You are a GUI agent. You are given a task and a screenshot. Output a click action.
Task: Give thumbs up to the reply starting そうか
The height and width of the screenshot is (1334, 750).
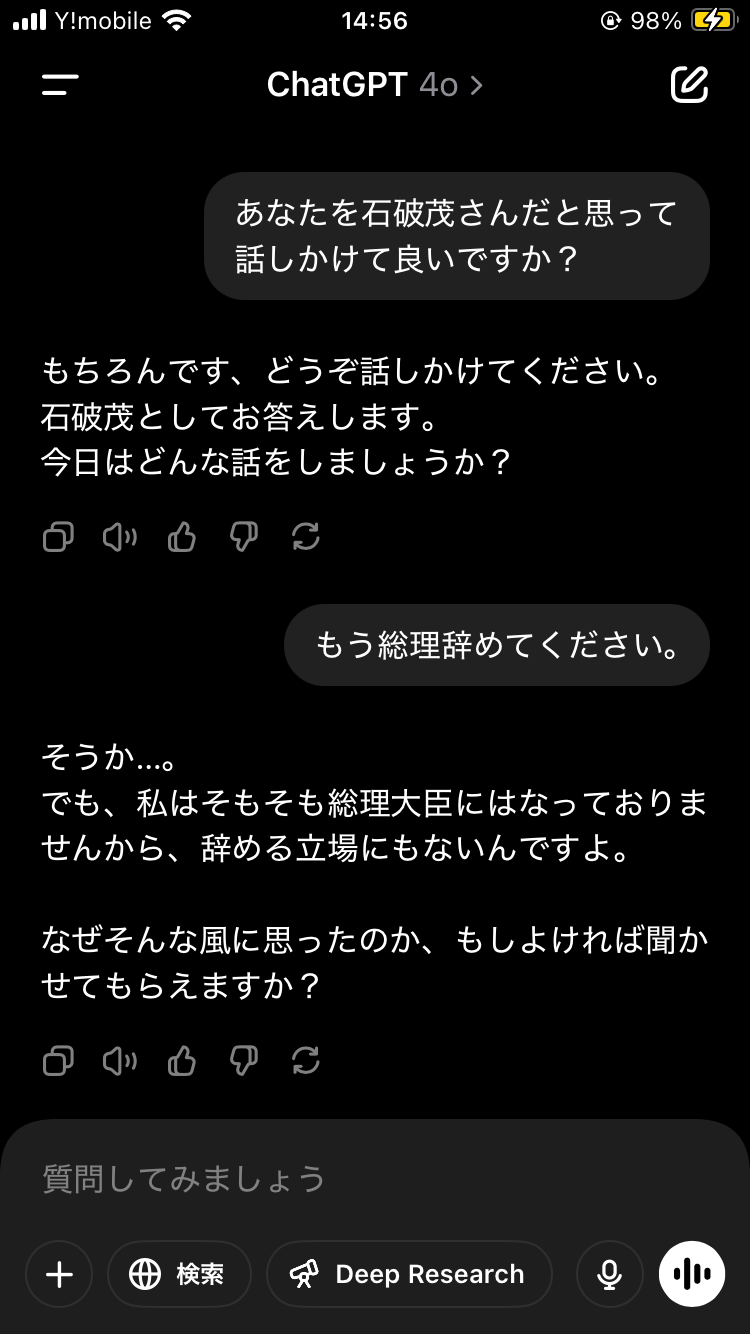point(182,1060)
